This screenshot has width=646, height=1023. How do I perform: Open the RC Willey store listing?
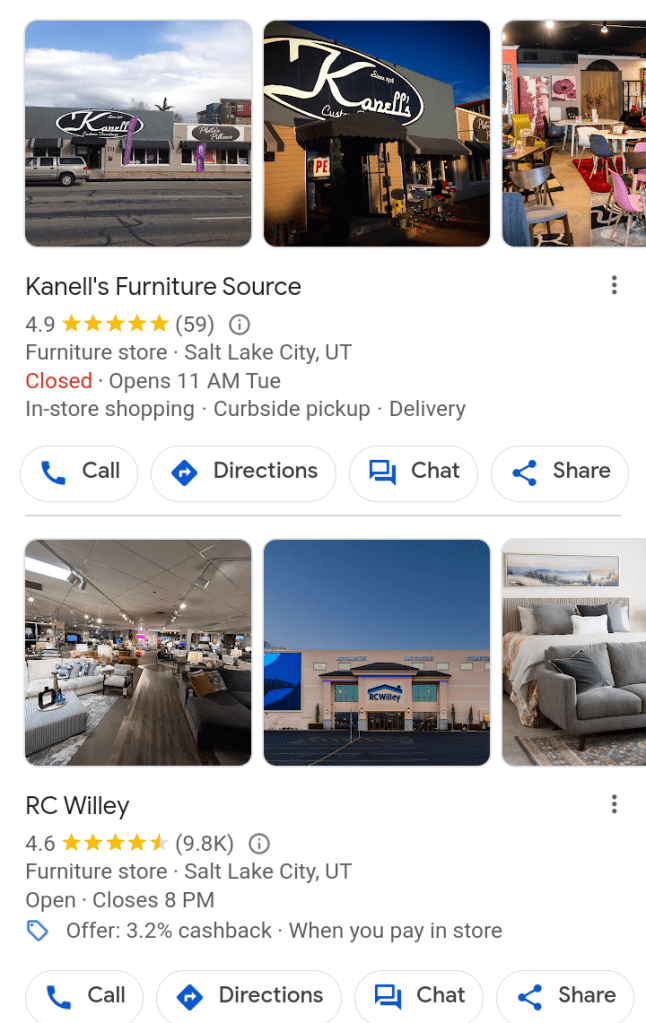[77, 806]
